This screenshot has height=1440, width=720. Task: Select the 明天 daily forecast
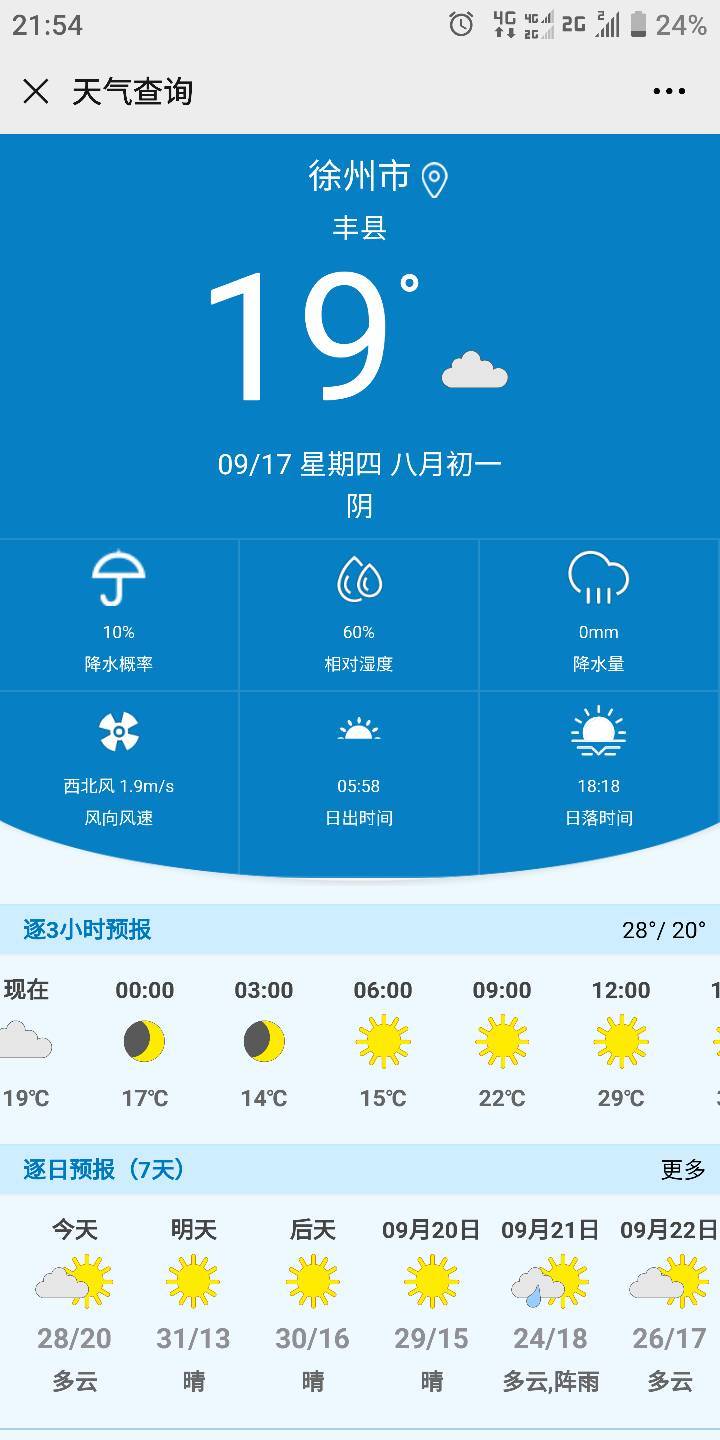pyautogui.click(x=193, y=1305)
